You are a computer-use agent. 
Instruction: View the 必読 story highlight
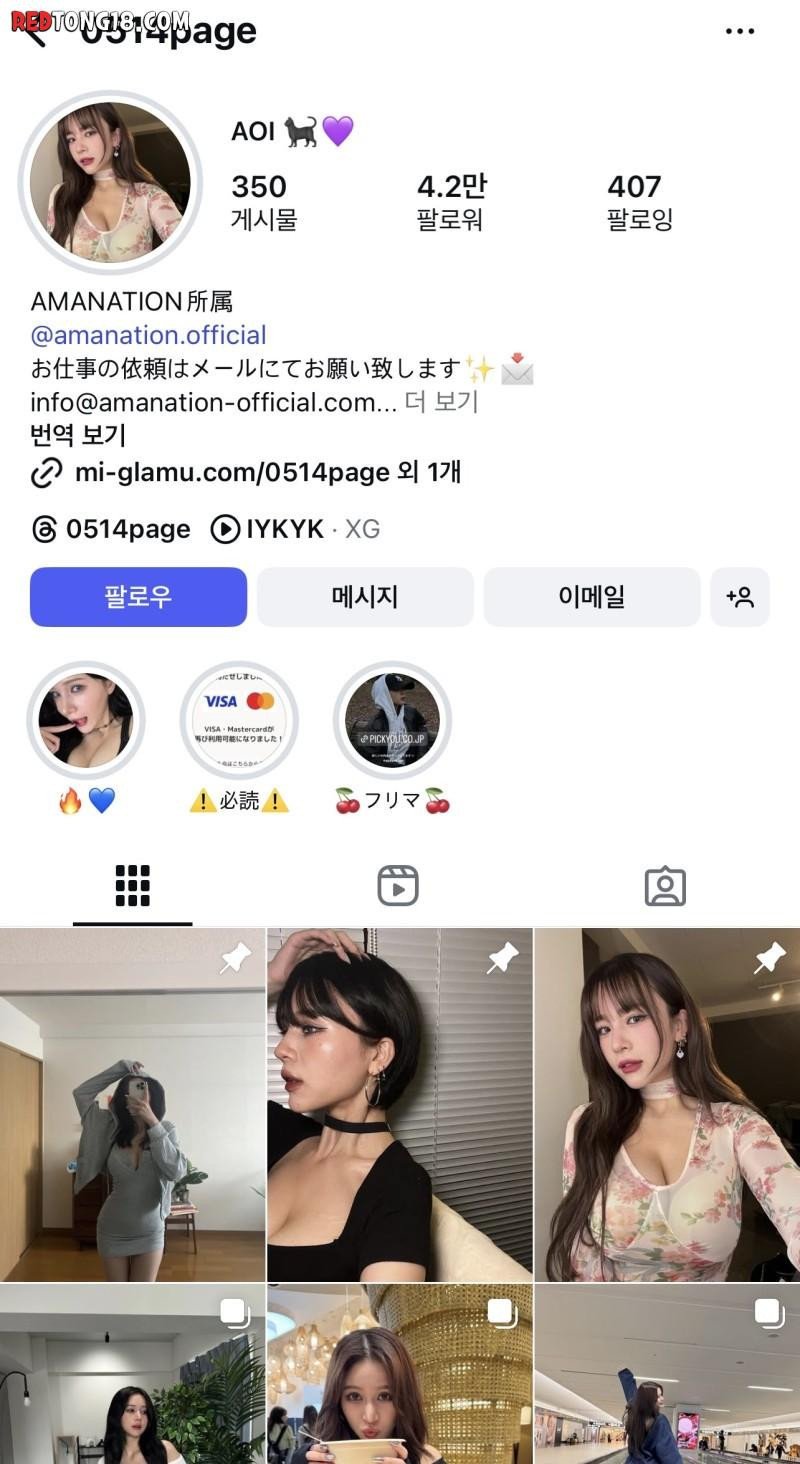coord(239,721)
